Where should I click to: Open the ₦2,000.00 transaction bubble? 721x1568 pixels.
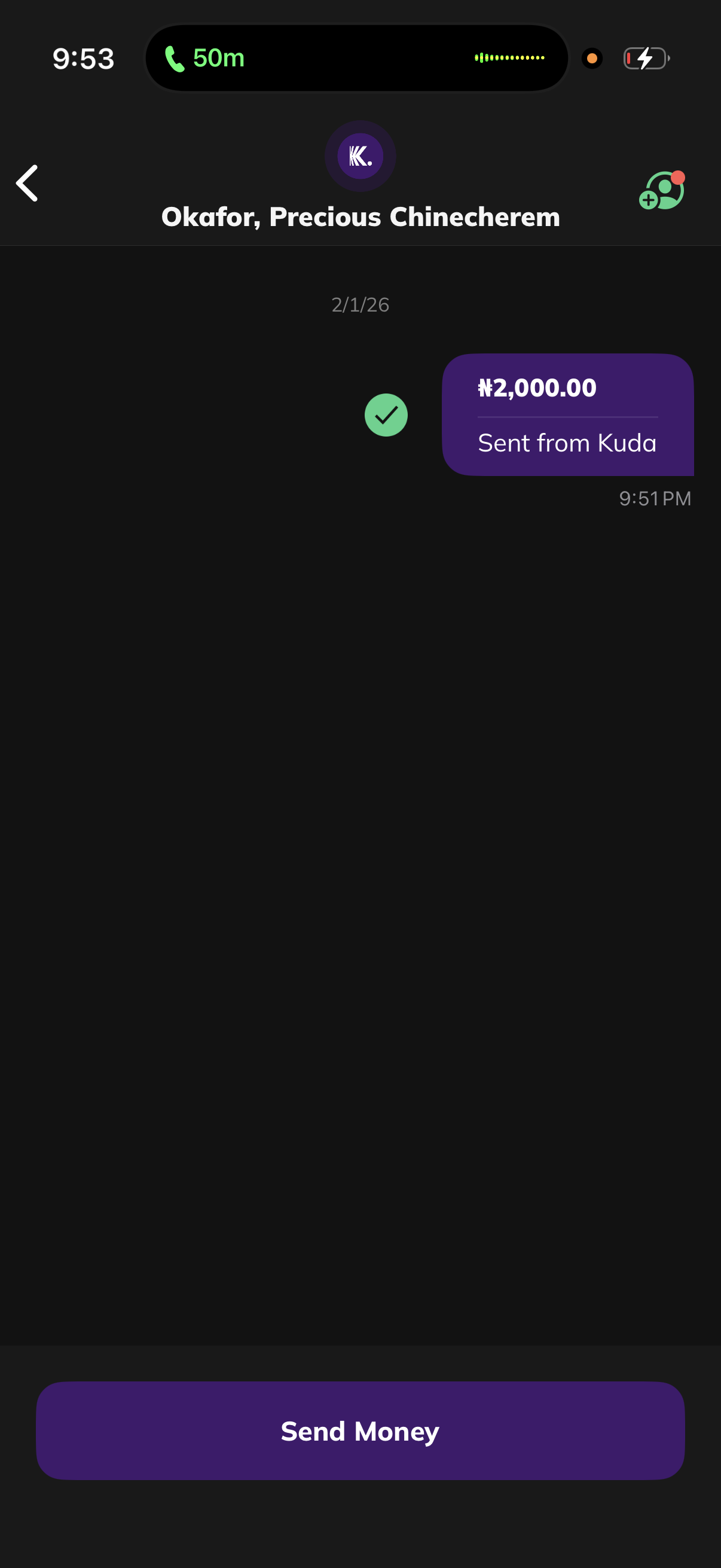click(567, 414)
